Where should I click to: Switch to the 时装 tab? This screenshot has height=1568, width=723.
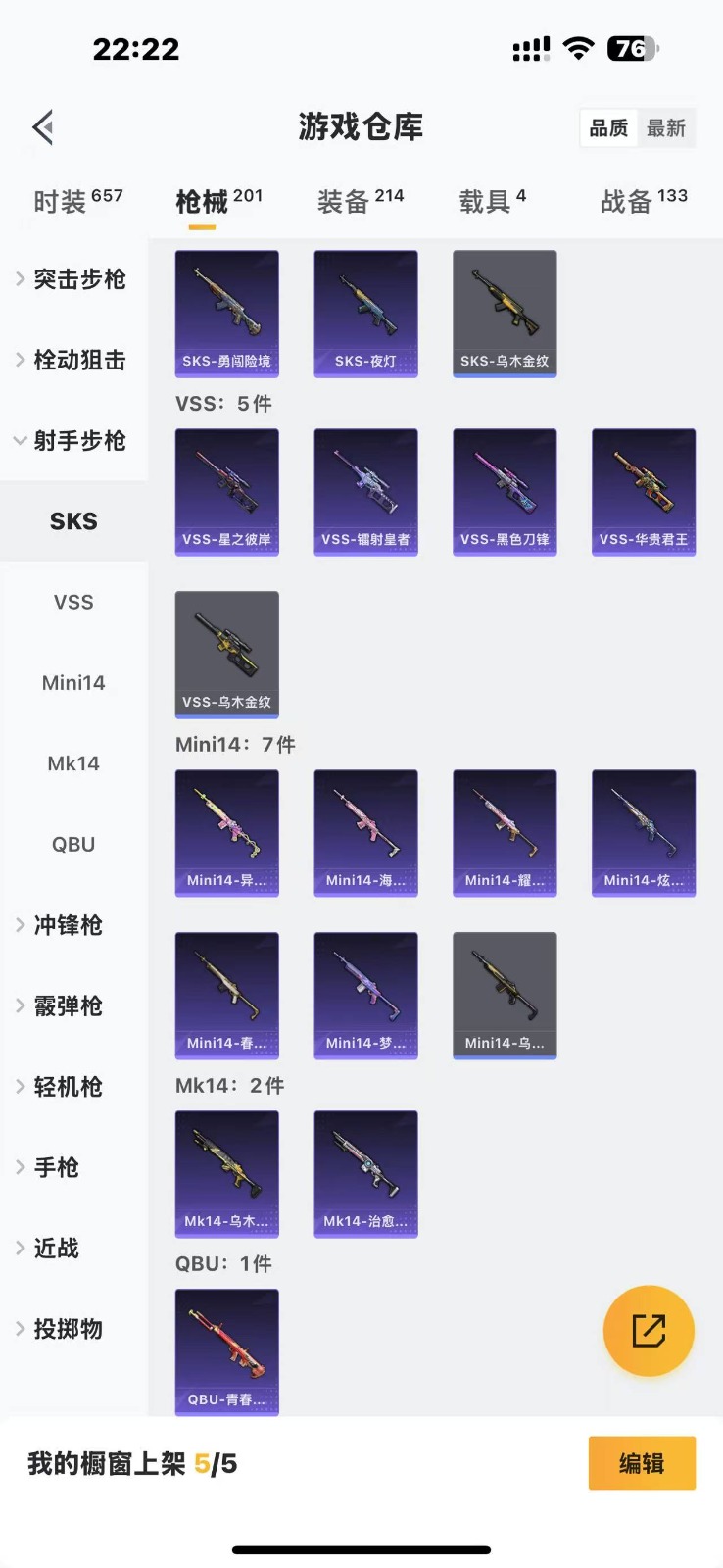point(77,201)
